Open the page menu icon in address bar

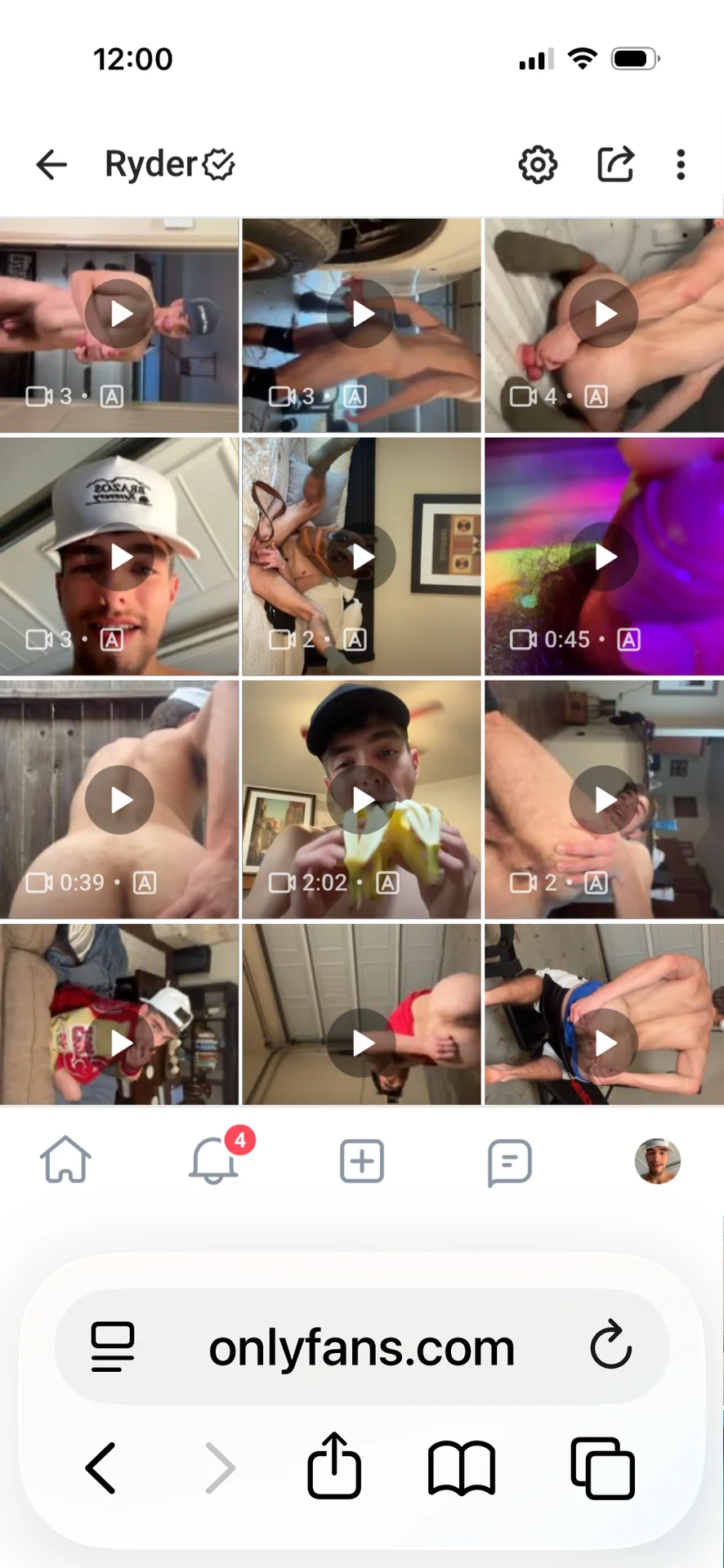click(113, 1347)
